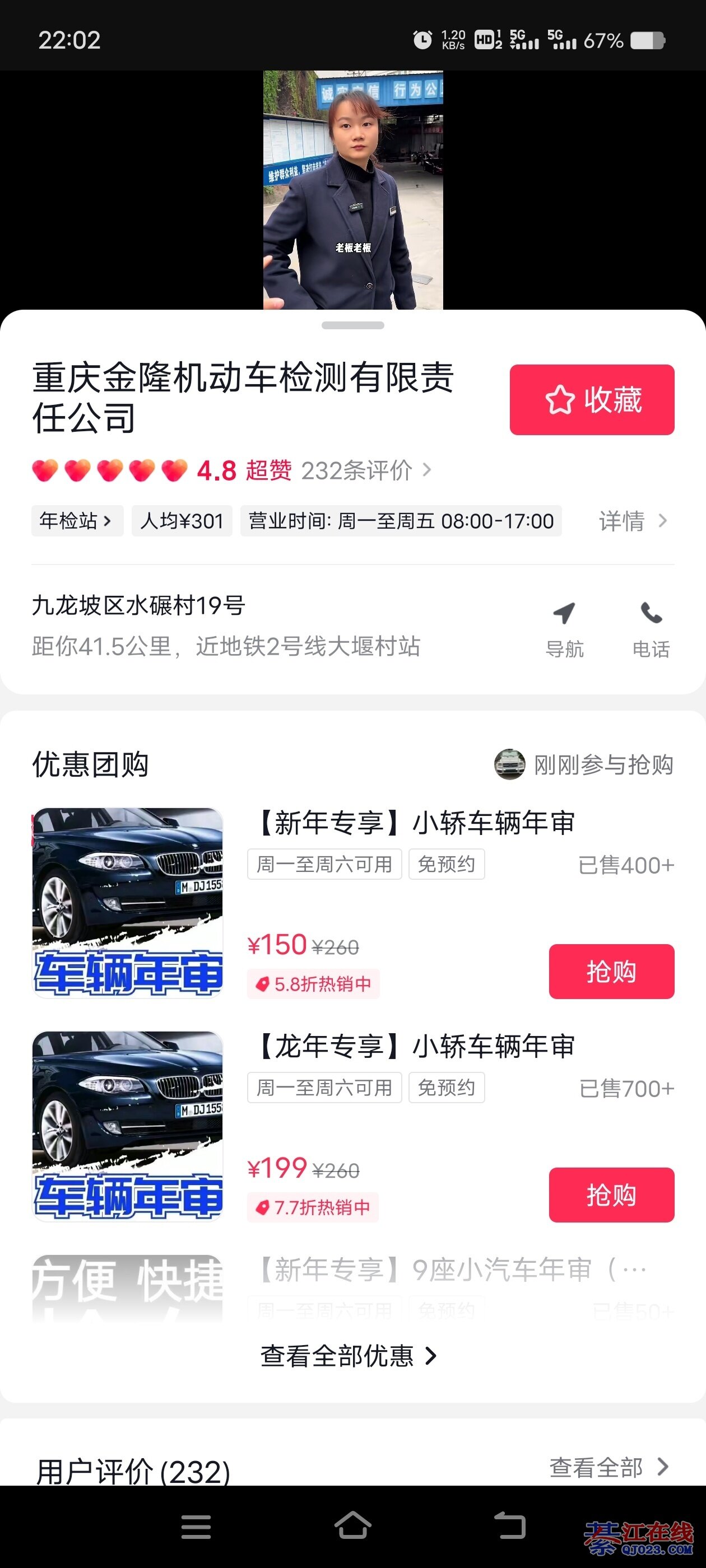
Task: Open 查看全部 user reviews
Action: click(608, 1468)
